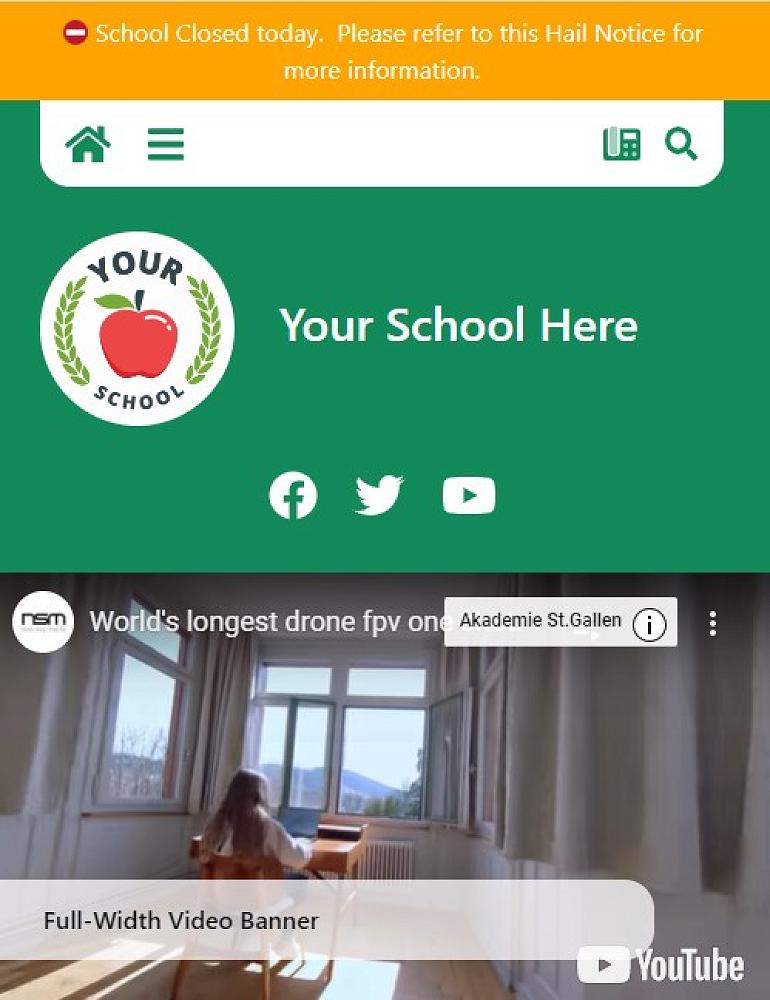
Task: Open the school closed hail notice banner
Action: (384, 51)
